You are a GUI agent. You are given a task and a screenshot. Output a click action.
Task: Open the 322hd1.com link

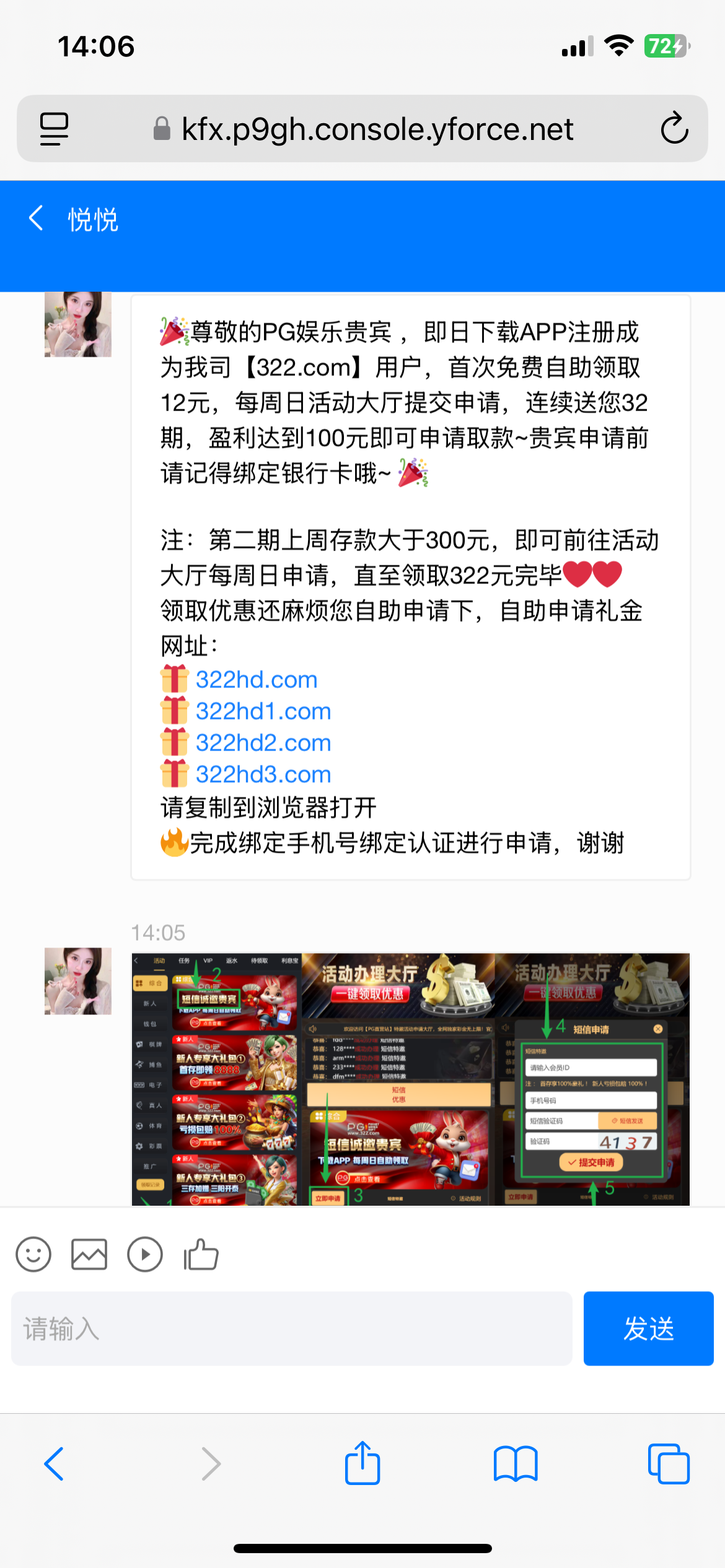tap(263, 712)
